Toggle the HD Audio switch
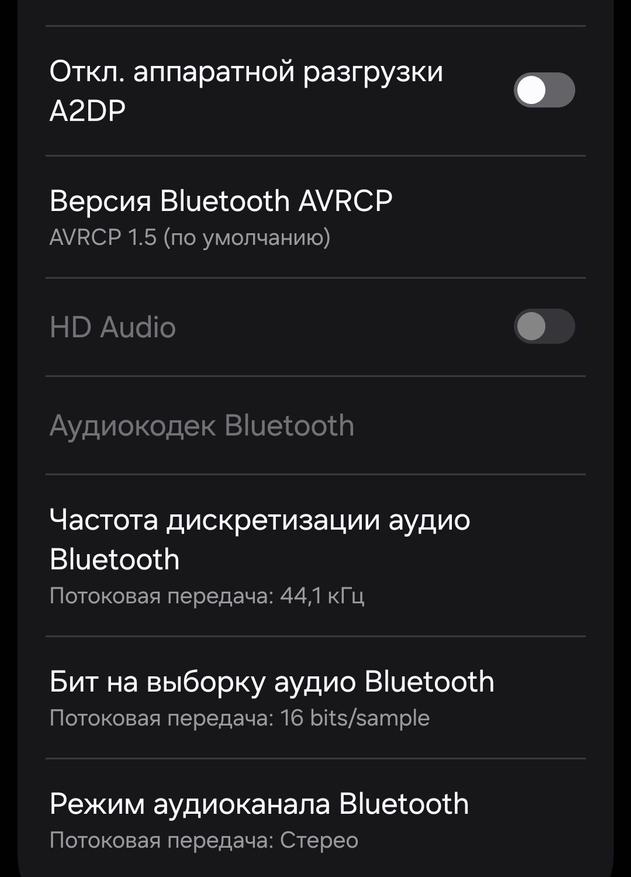 [544, 326]
